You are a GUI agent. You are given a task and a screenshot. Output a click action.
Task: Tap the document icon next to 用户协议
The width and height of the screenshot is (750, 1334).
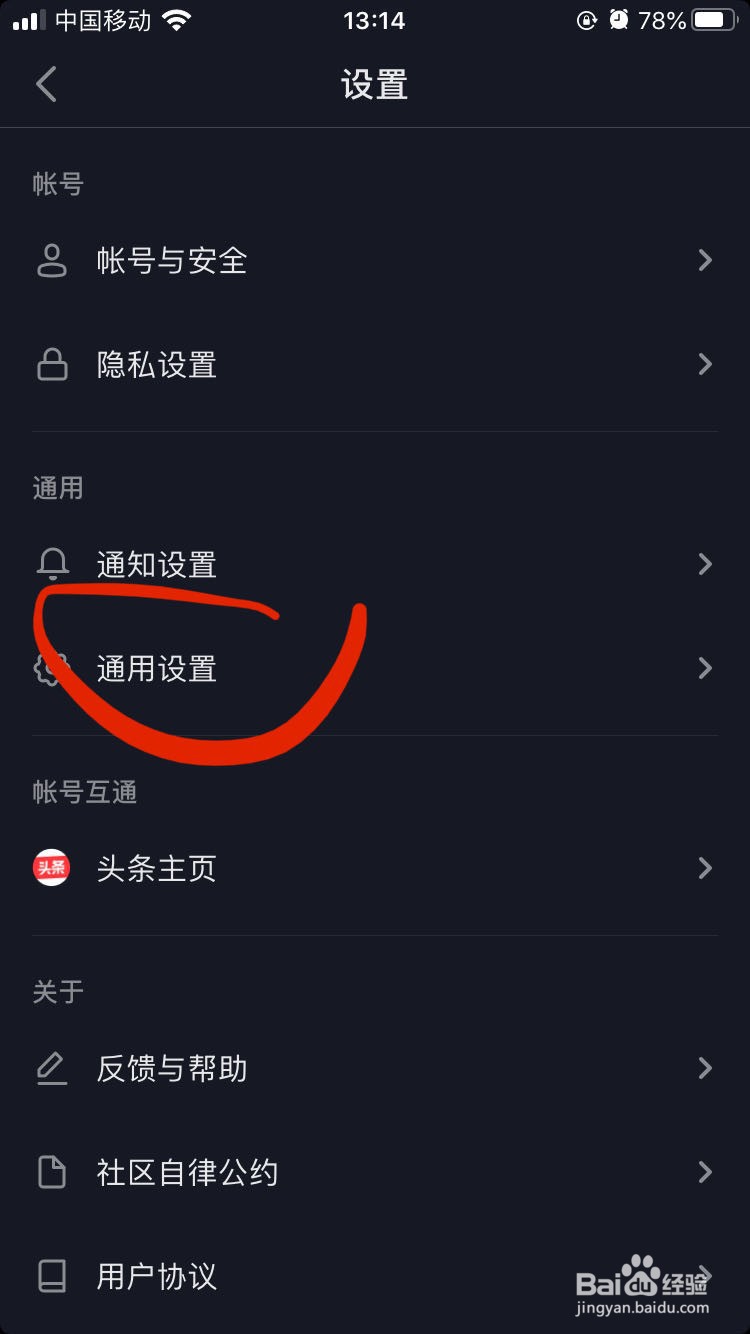pos(52,1276)
